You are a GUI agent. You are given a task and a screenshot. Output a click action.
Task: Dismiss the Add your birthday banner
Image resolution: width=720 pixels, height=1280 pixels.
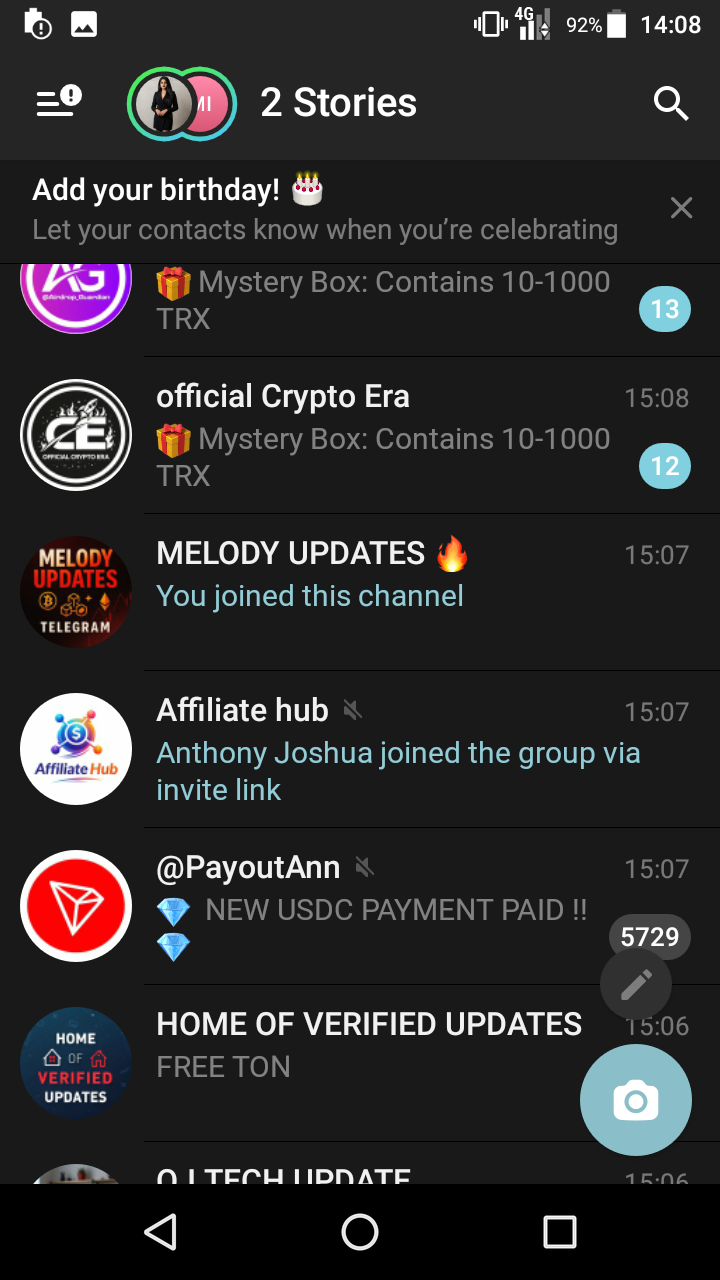681,208
